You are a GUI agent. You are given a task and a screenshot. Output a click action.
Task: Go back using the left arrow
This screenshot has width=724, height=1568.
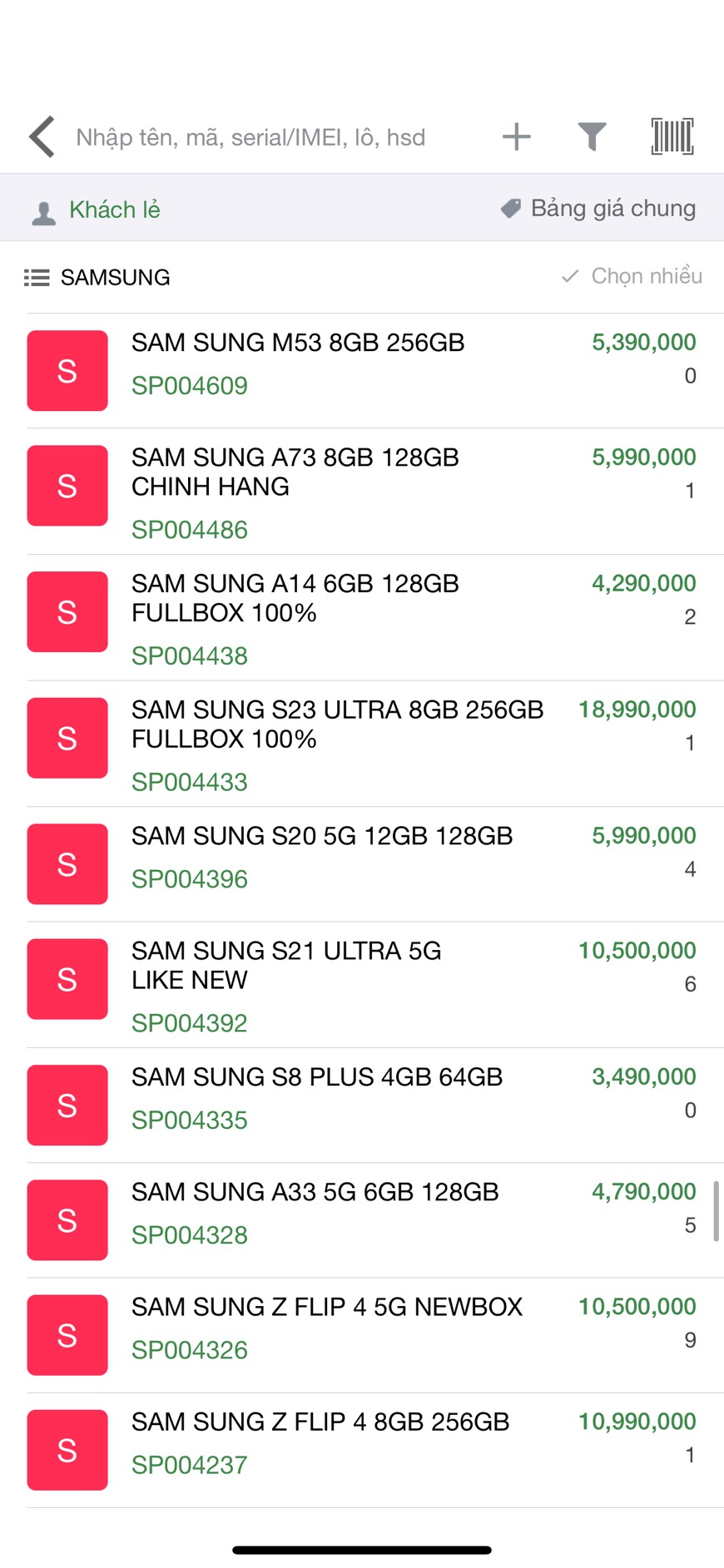point(42,136)
